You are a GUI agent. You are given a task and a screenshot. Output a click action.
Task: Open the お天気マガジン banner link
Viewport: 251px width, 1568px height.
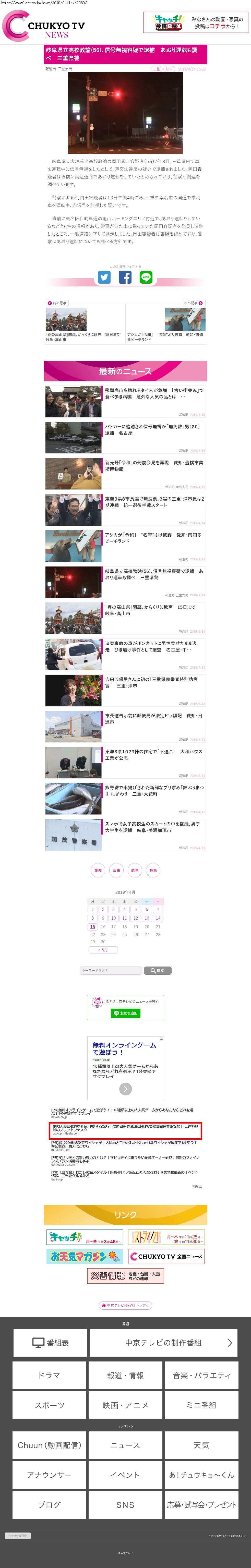(x=85, y=1256)
